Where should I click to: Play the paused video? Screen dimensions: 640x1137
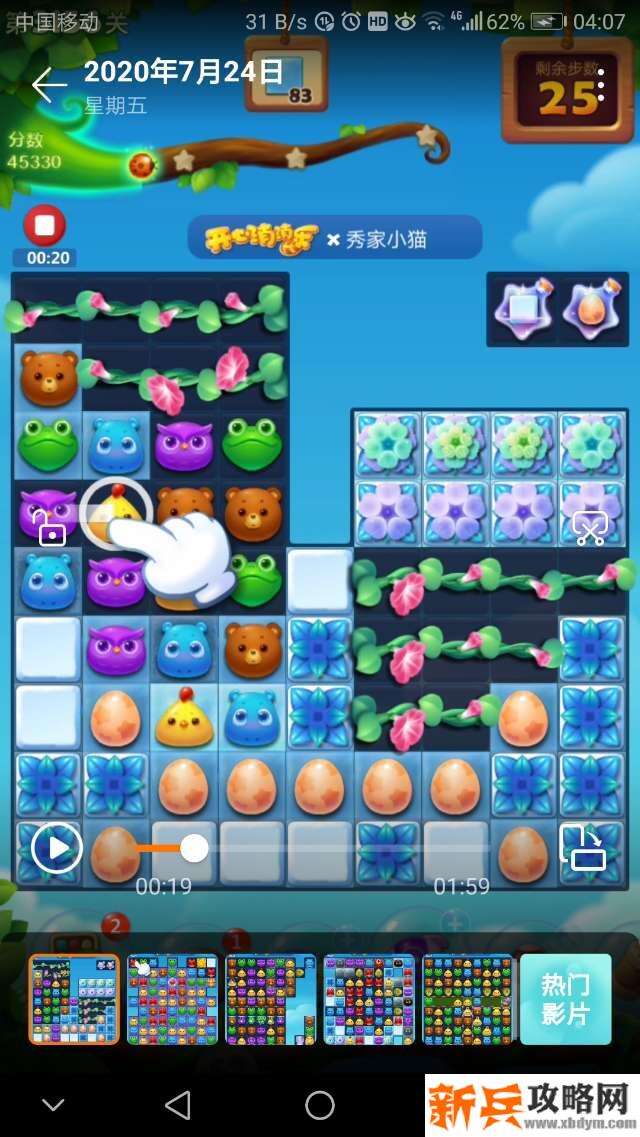pyautogui.click(x=56, y=848)
